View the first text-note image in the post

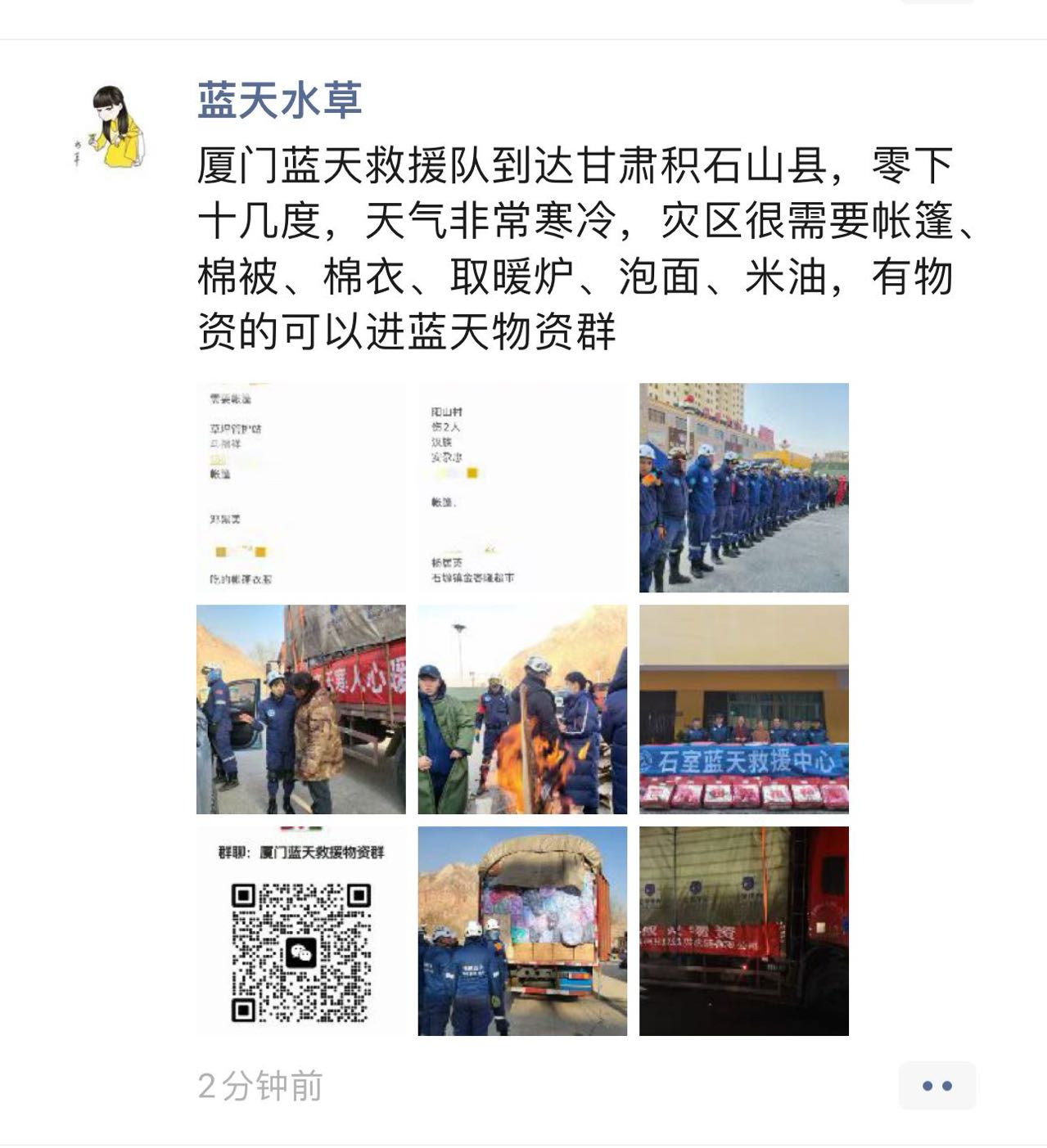300,488
